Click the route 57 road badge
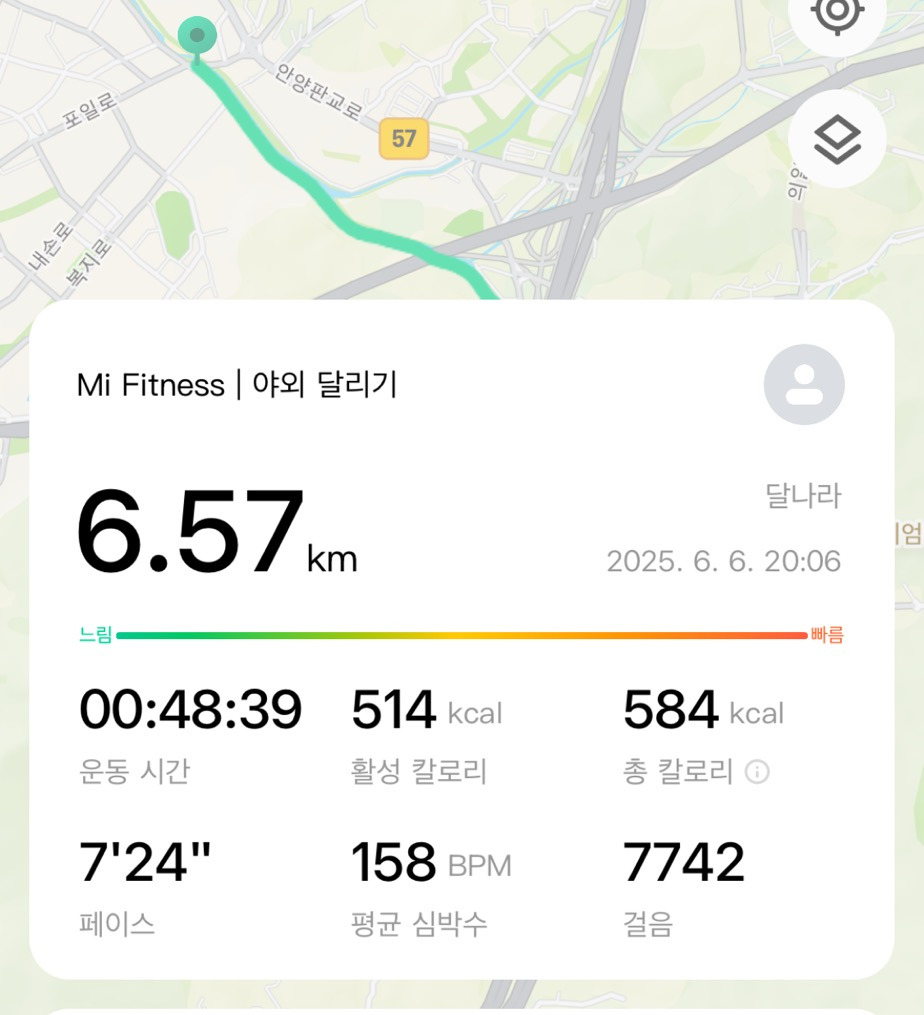The height and width of the screenshot is (1015, 924). pos(402,138)
